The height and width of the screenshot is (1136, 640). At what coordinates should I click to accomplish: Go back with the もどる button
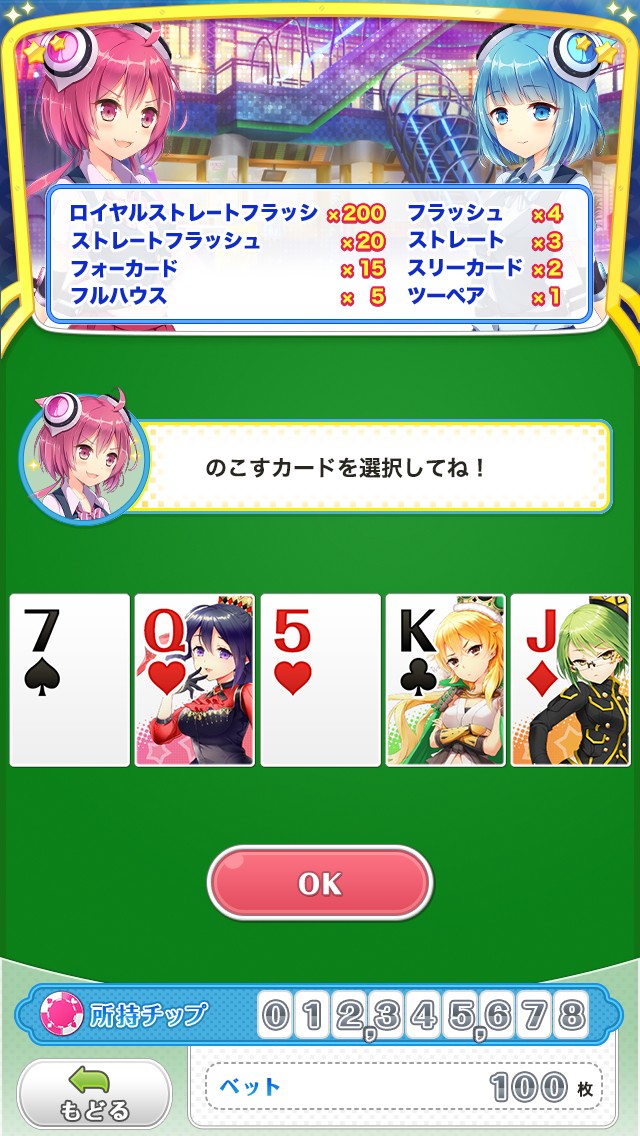(x=95, y=1092)
